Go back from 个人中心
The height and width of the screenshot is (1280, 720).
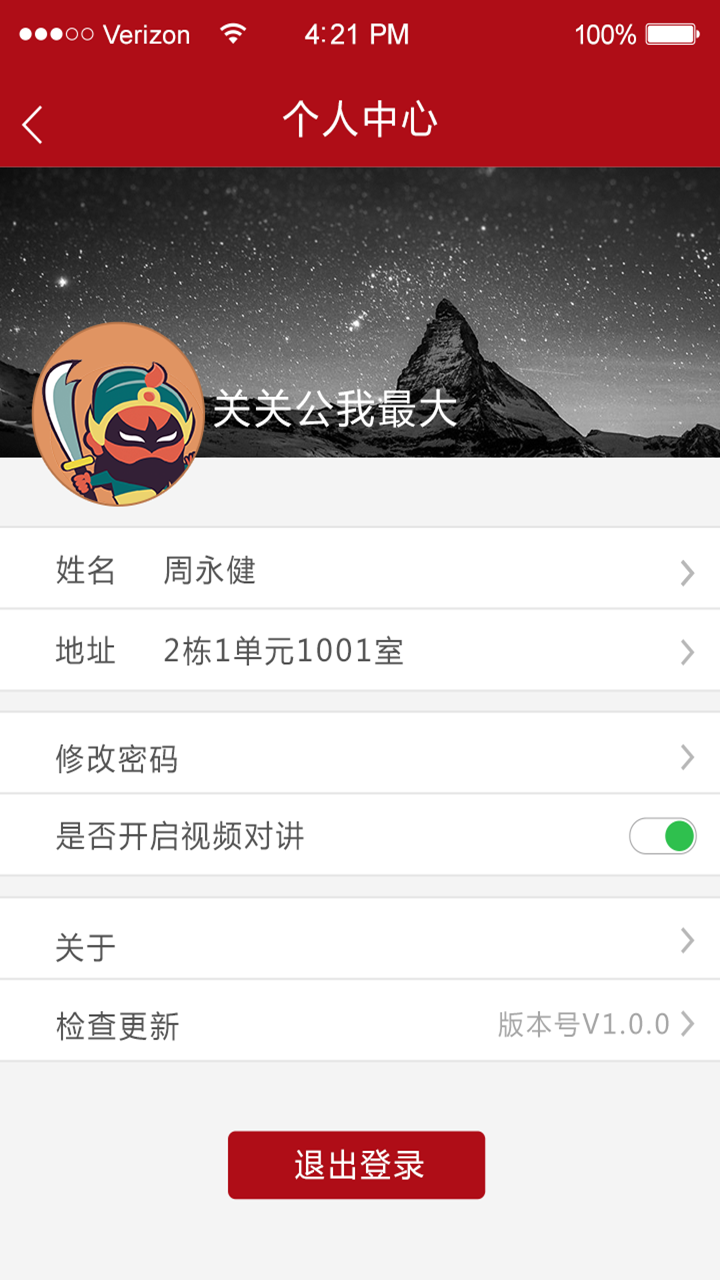coord(33,125)
